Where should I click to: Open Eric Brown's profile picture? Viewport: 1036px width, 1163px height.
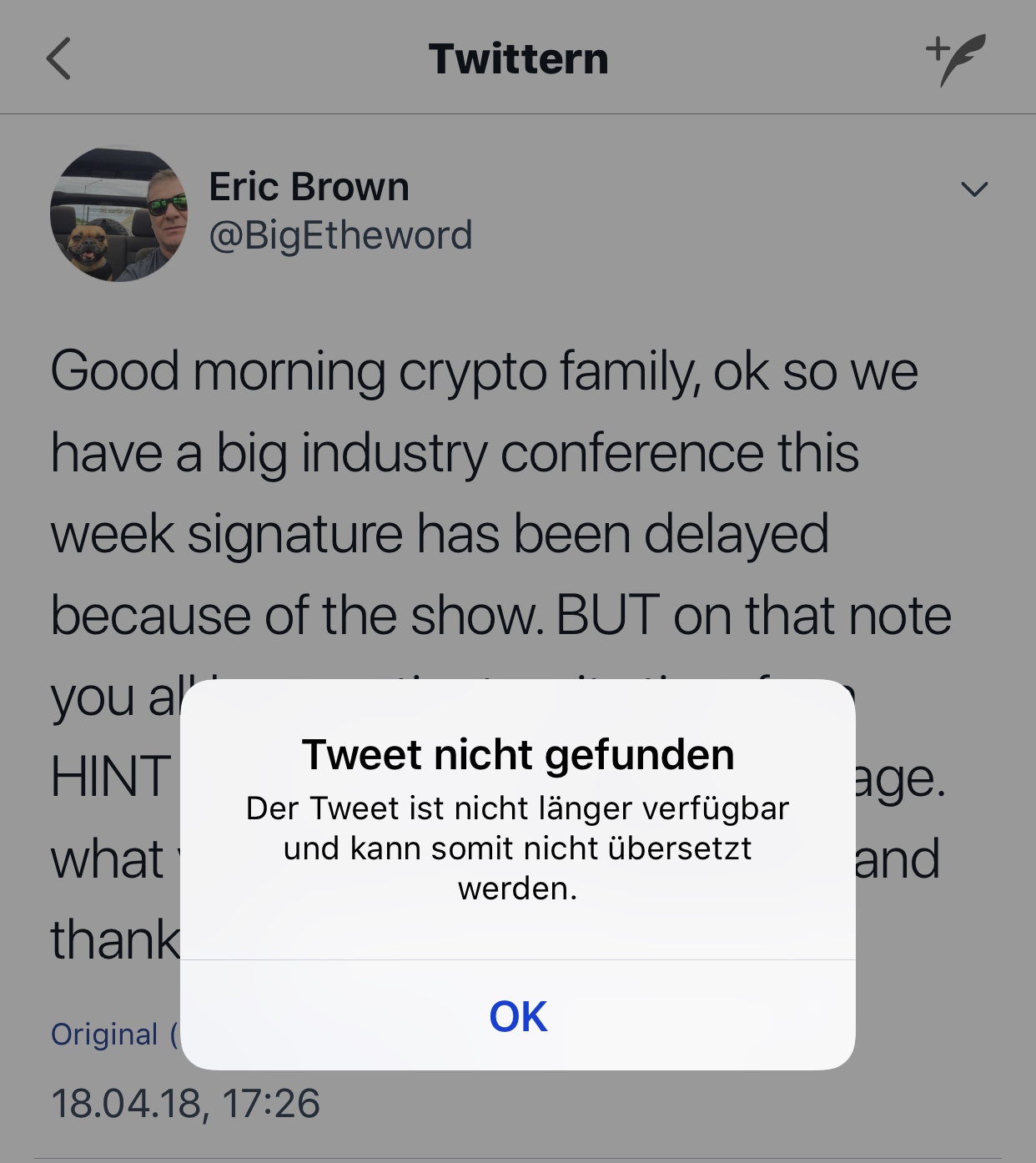click(x=118, y=215)
